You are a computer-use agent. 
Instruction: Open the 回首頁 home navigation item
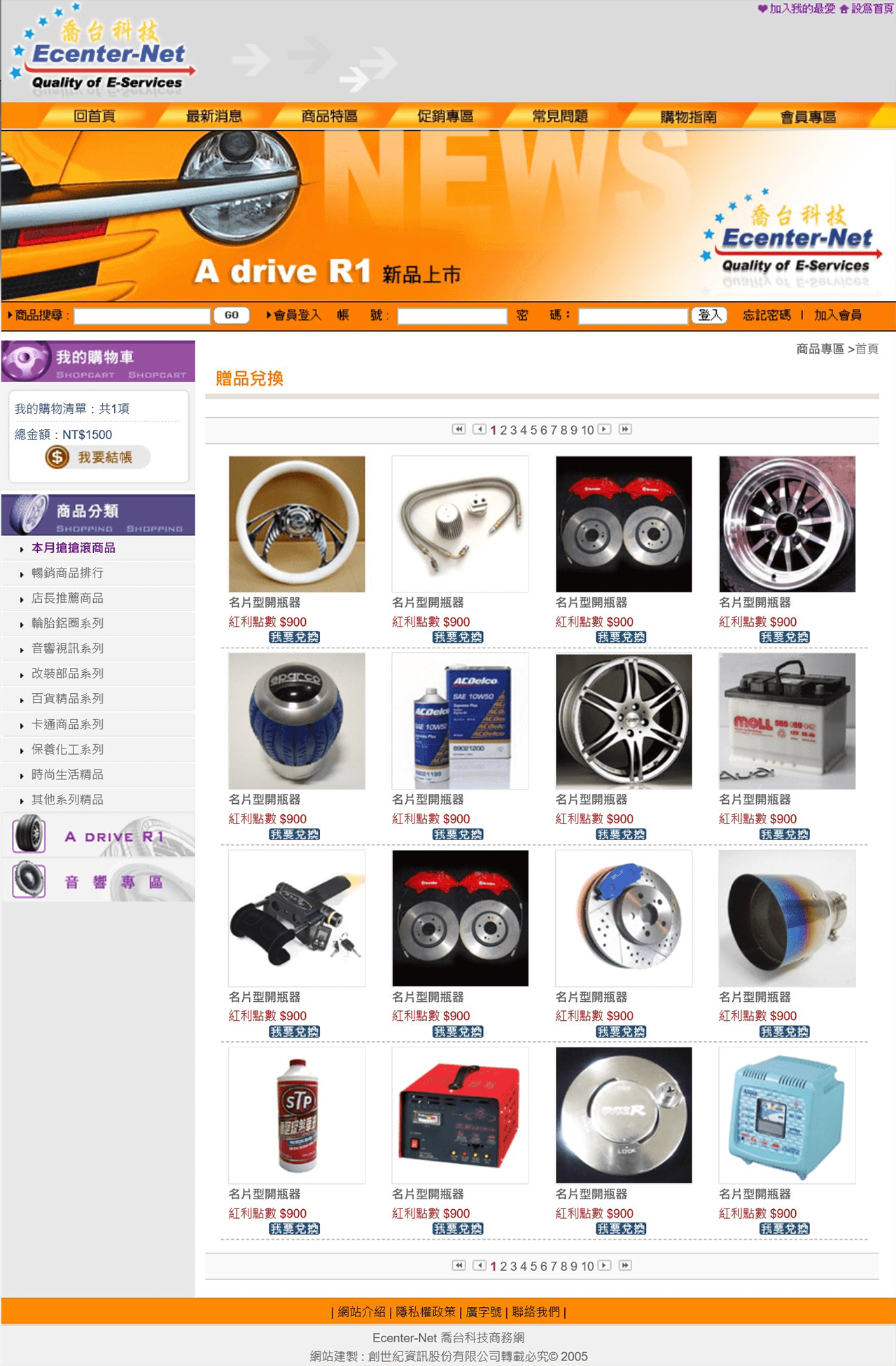(94, 116)
